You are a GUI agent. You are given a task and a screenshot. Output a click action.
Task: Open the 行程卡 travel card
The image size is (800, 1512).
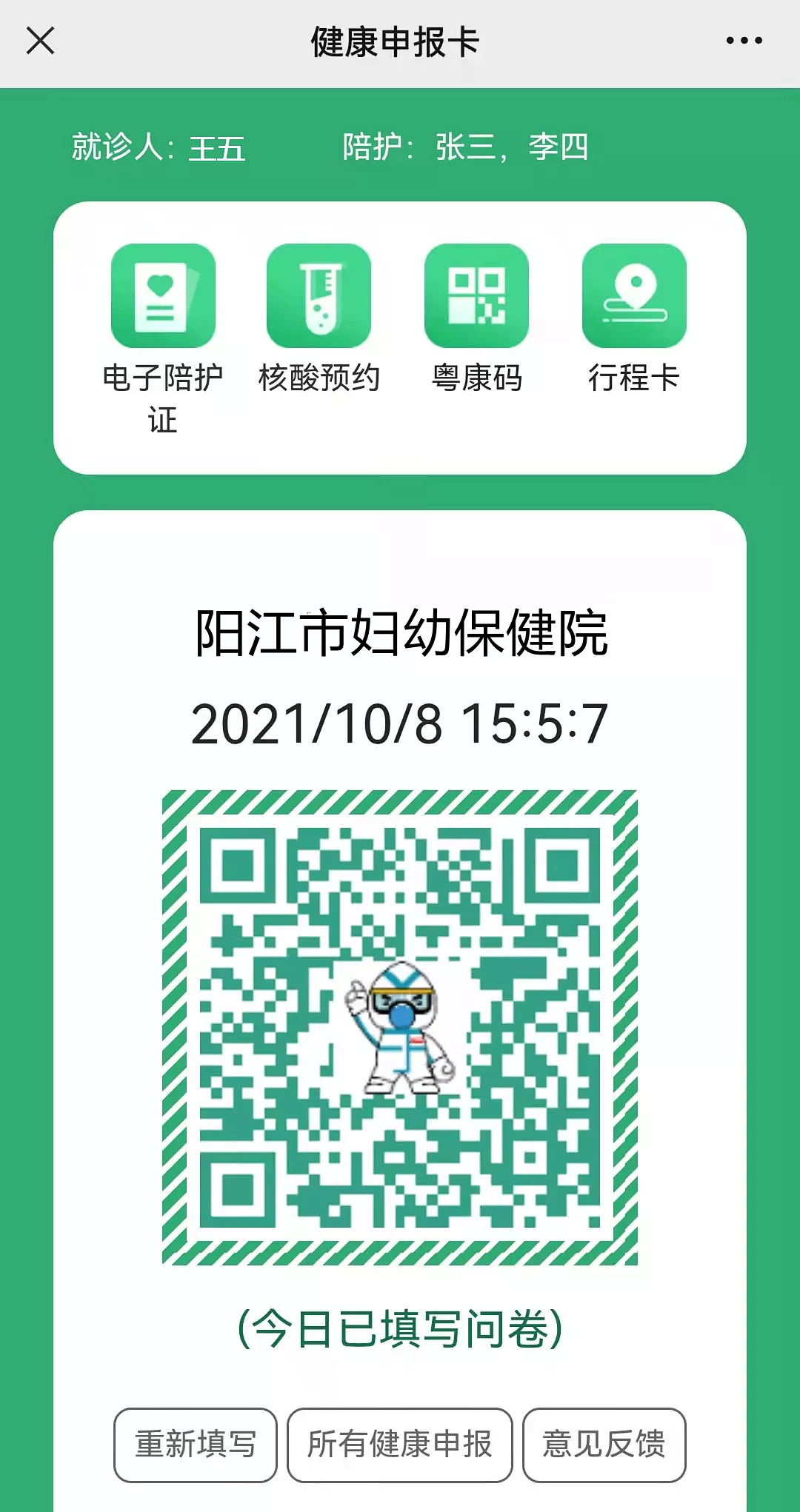(x=634, y=296)
